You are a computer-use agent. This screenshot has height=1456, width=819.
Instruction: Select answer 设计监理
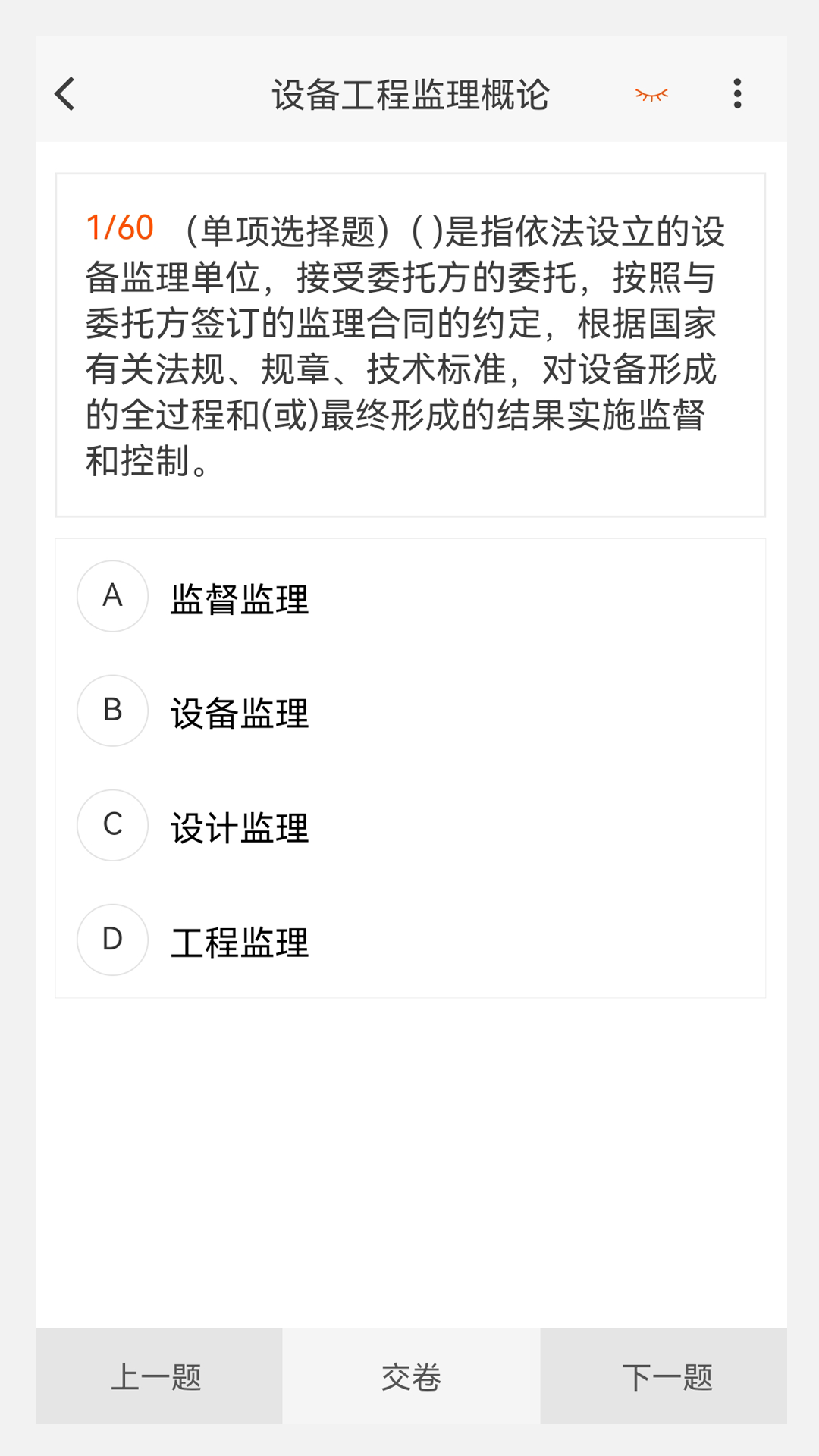(240, 829)
